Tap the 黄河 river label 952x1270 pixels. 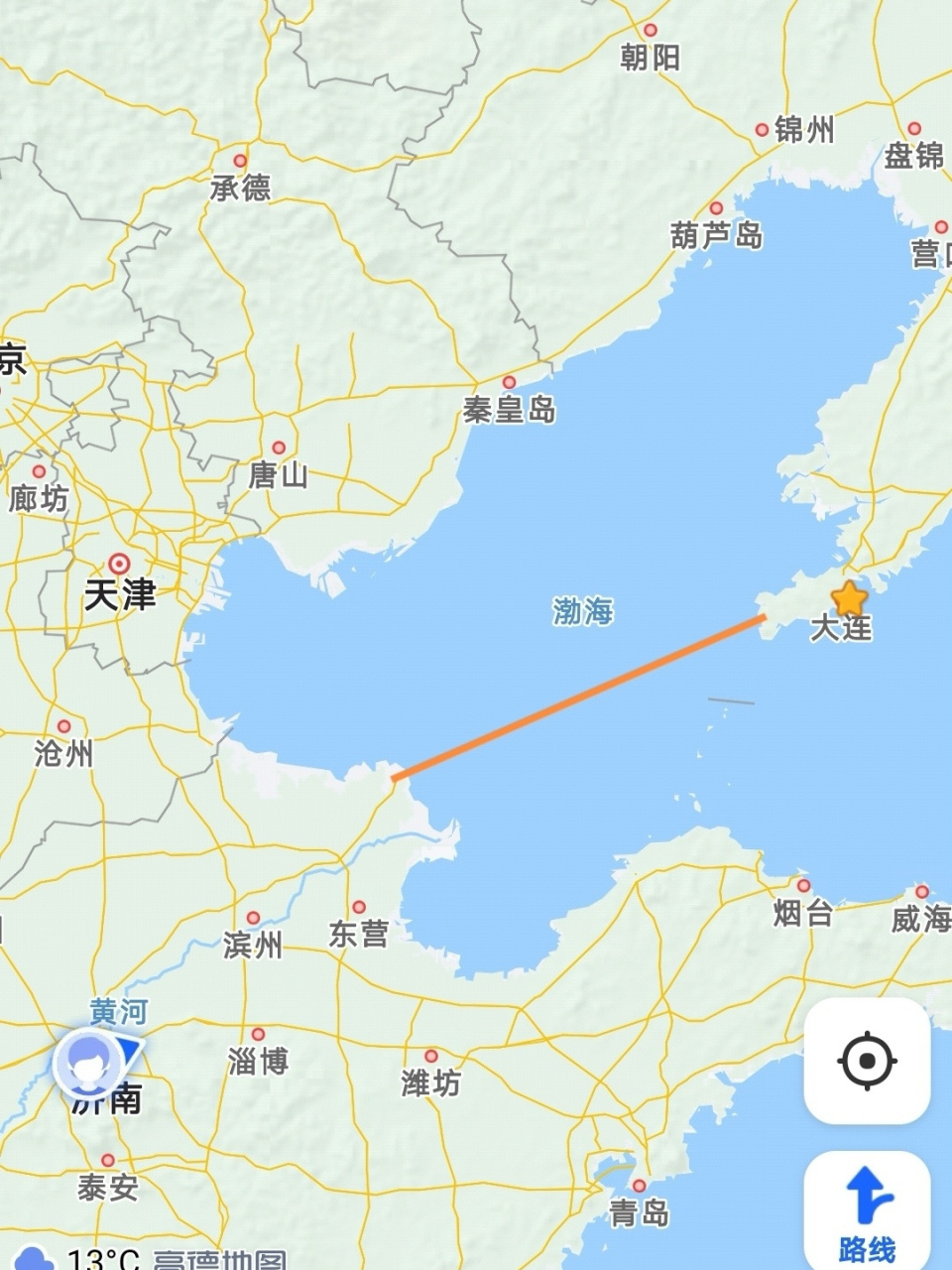click(117, 1011)
